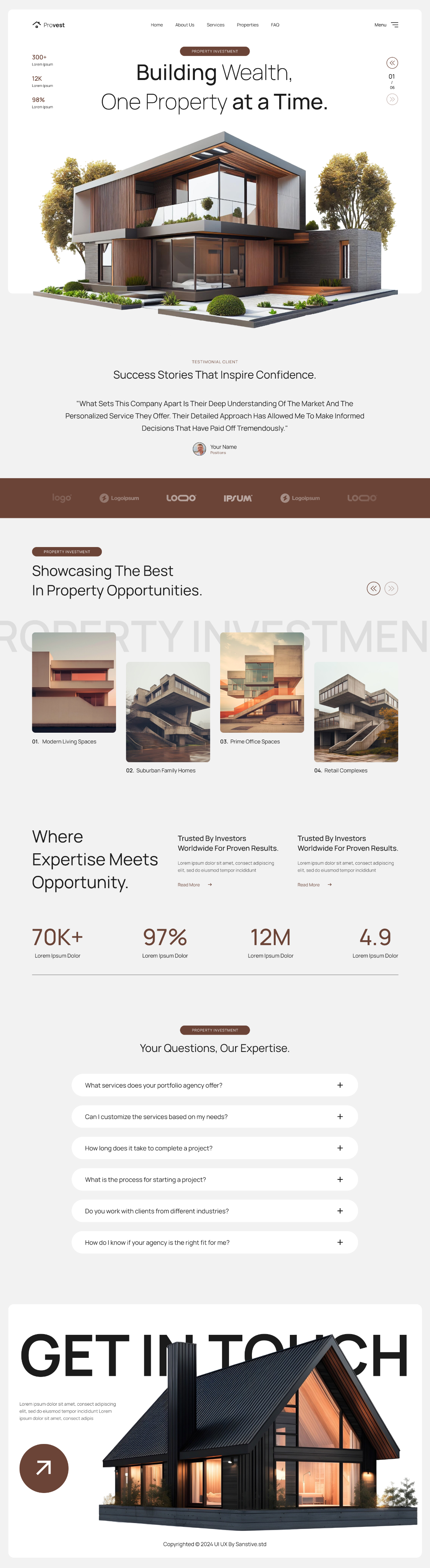Open the About Us page

185,25
